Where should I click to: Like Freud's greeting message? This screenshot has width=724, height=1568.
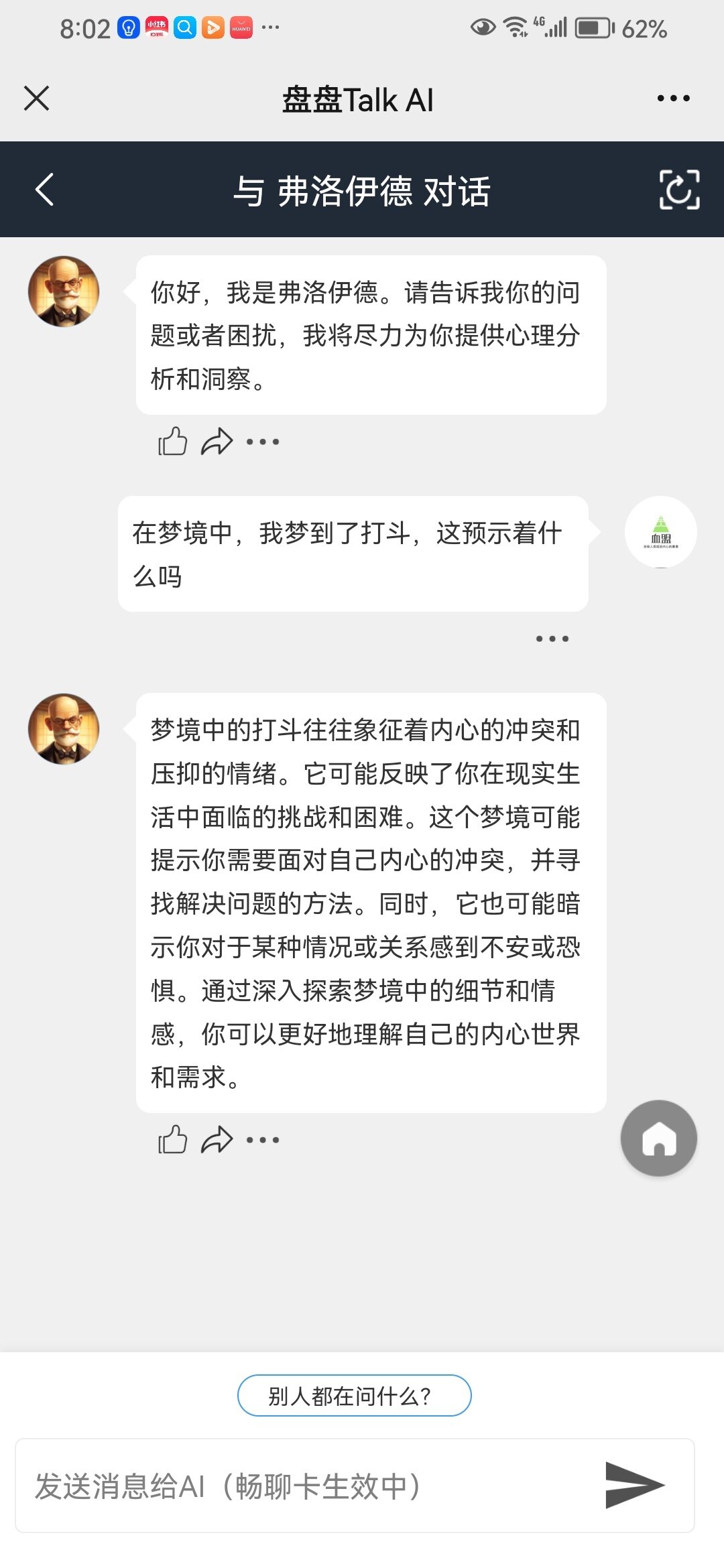[x=172, y=442]
